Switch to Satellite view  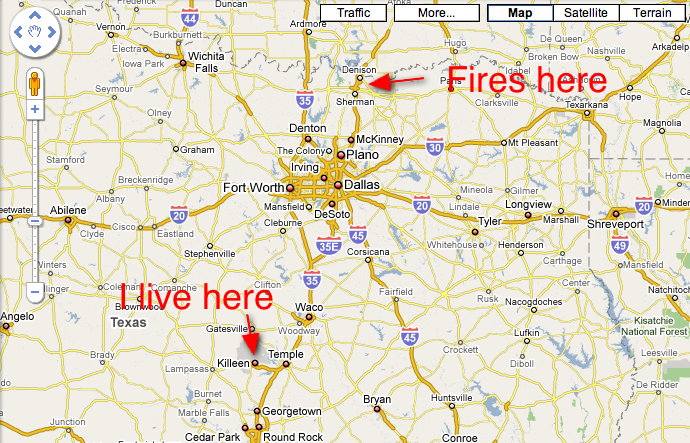pyautogui.click(x=586, y=13)
